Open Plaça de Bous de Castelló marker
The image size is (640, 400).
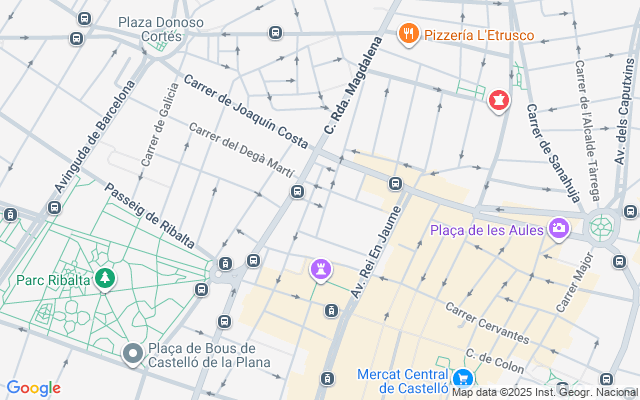(x=133, y=353)
